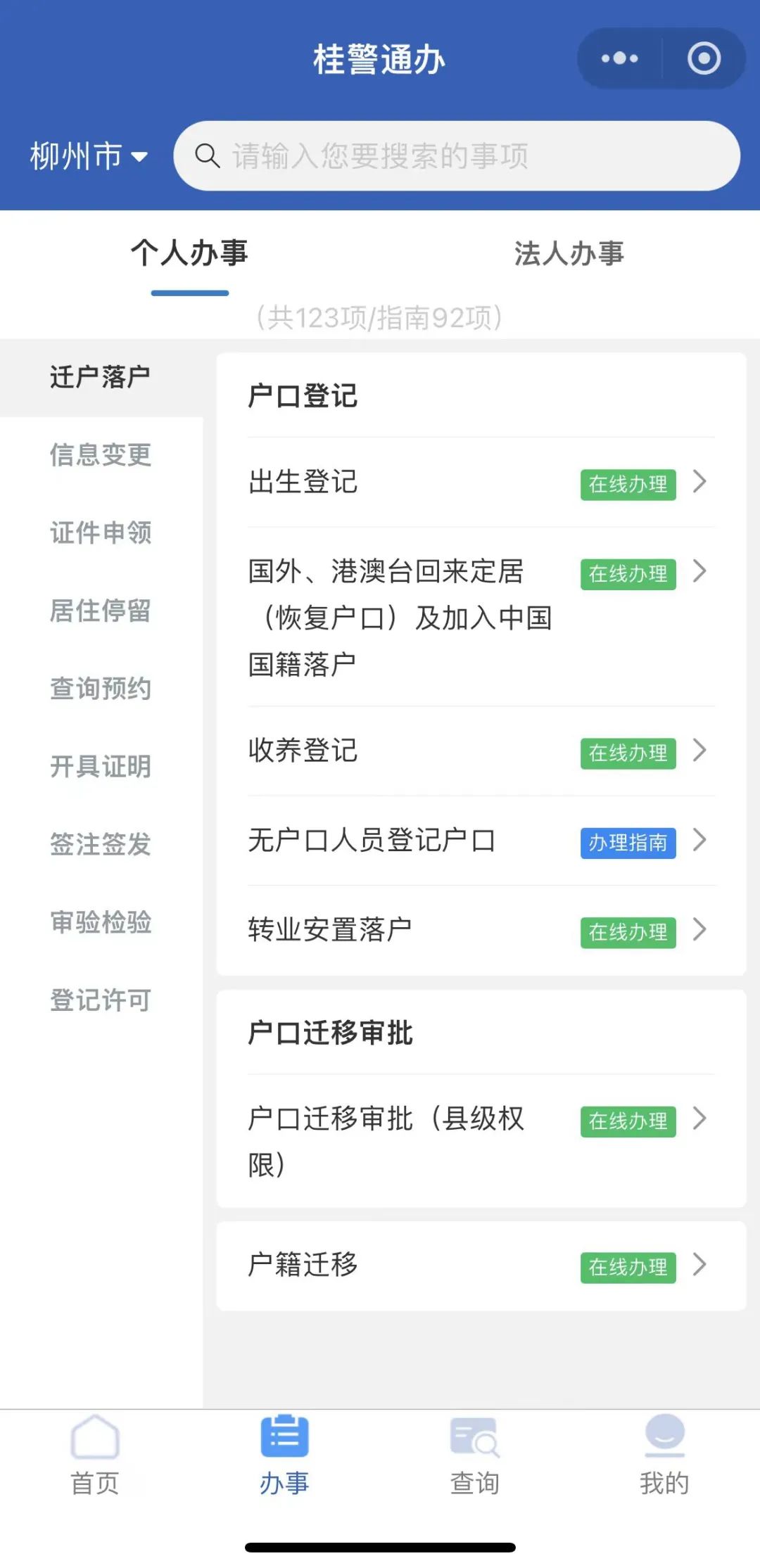Open 户口迁移审批（县级权限）
760x1568 pixels.
coord(481,1141)
